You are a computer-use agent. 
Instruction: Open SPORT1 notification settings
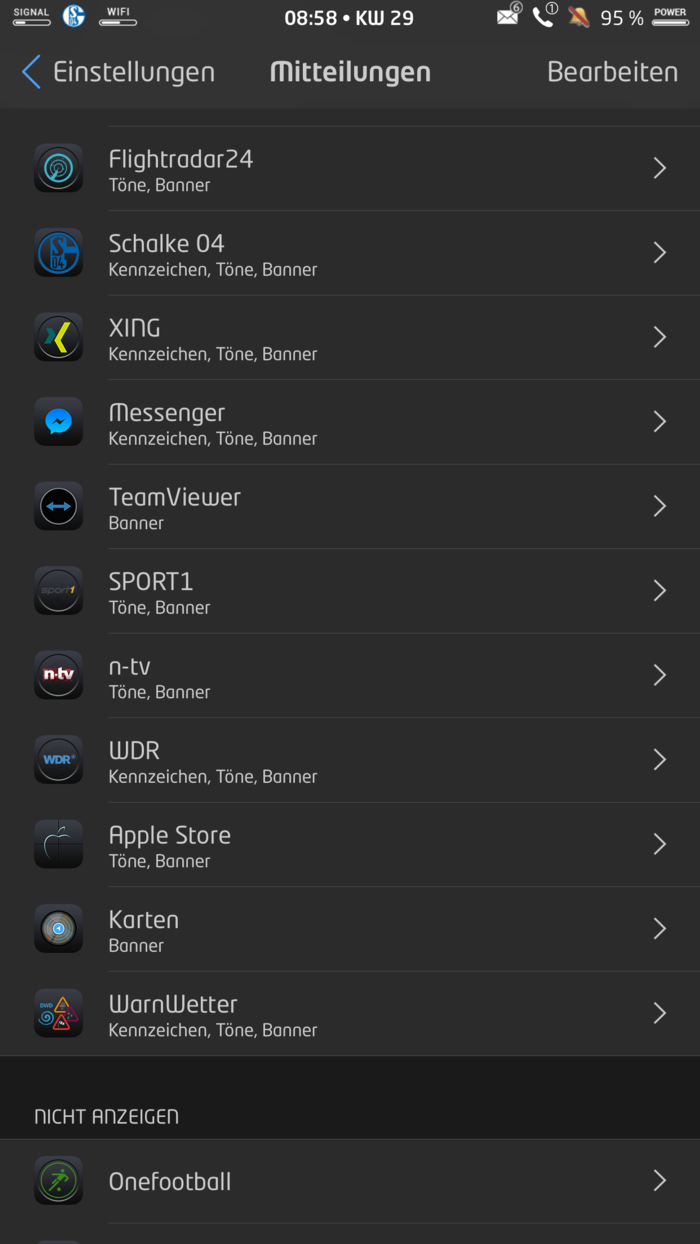click(x=350, y=591)
